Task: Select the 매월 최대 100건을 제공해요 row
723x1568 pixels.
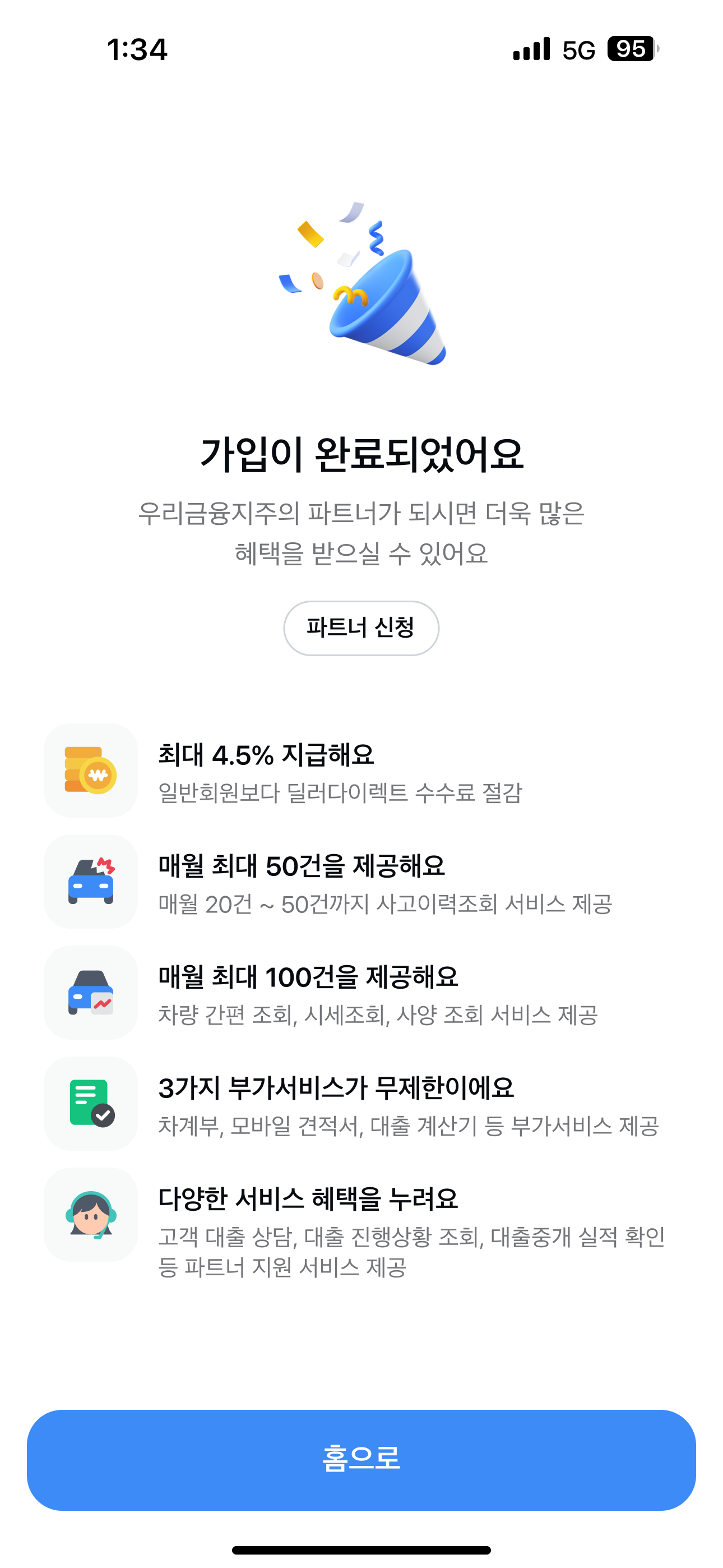Action: [x=361, y=992]
